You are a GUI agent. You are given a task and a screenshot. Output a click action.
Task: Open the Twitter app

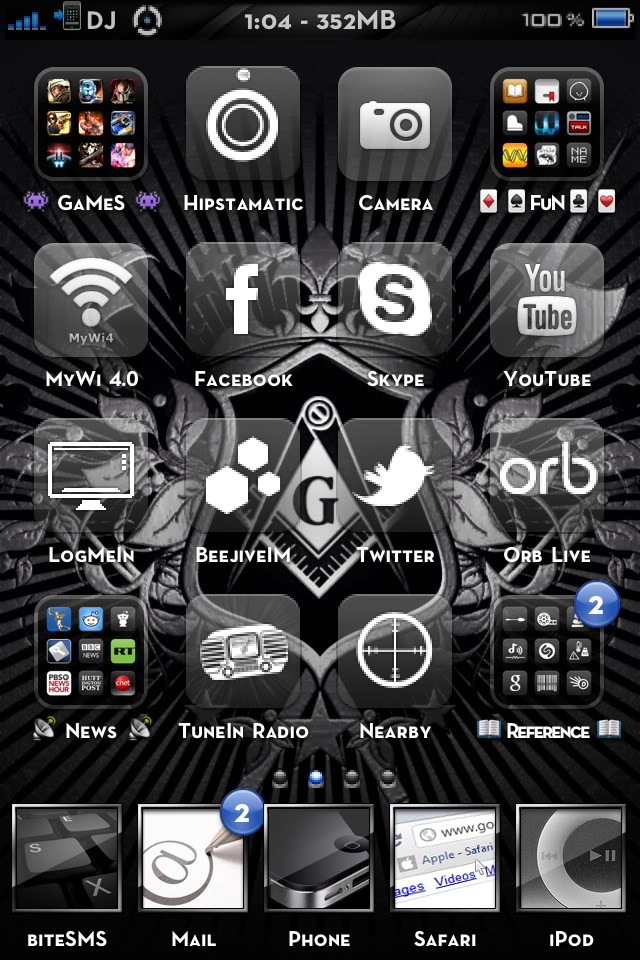[x=395, y=476]
